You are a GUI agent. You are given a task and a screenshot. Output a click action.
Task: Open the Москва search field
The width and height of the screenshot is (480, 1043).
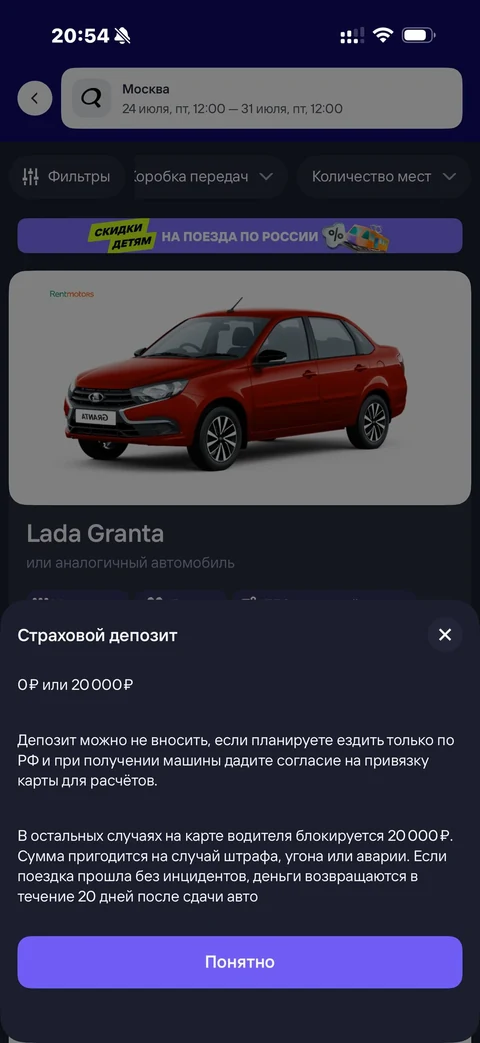point(262,98)
